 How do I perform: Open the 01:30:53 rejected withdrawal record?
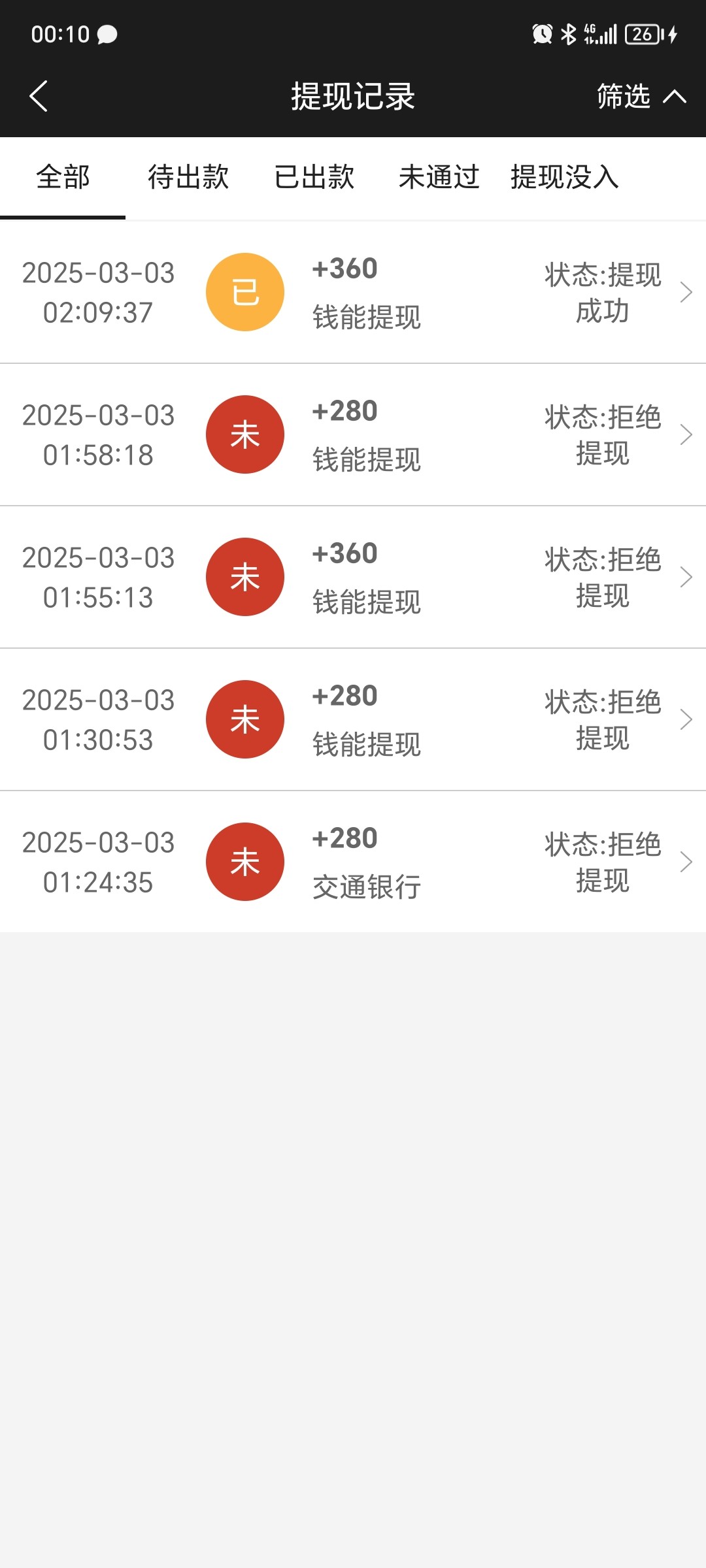point(353,719)
